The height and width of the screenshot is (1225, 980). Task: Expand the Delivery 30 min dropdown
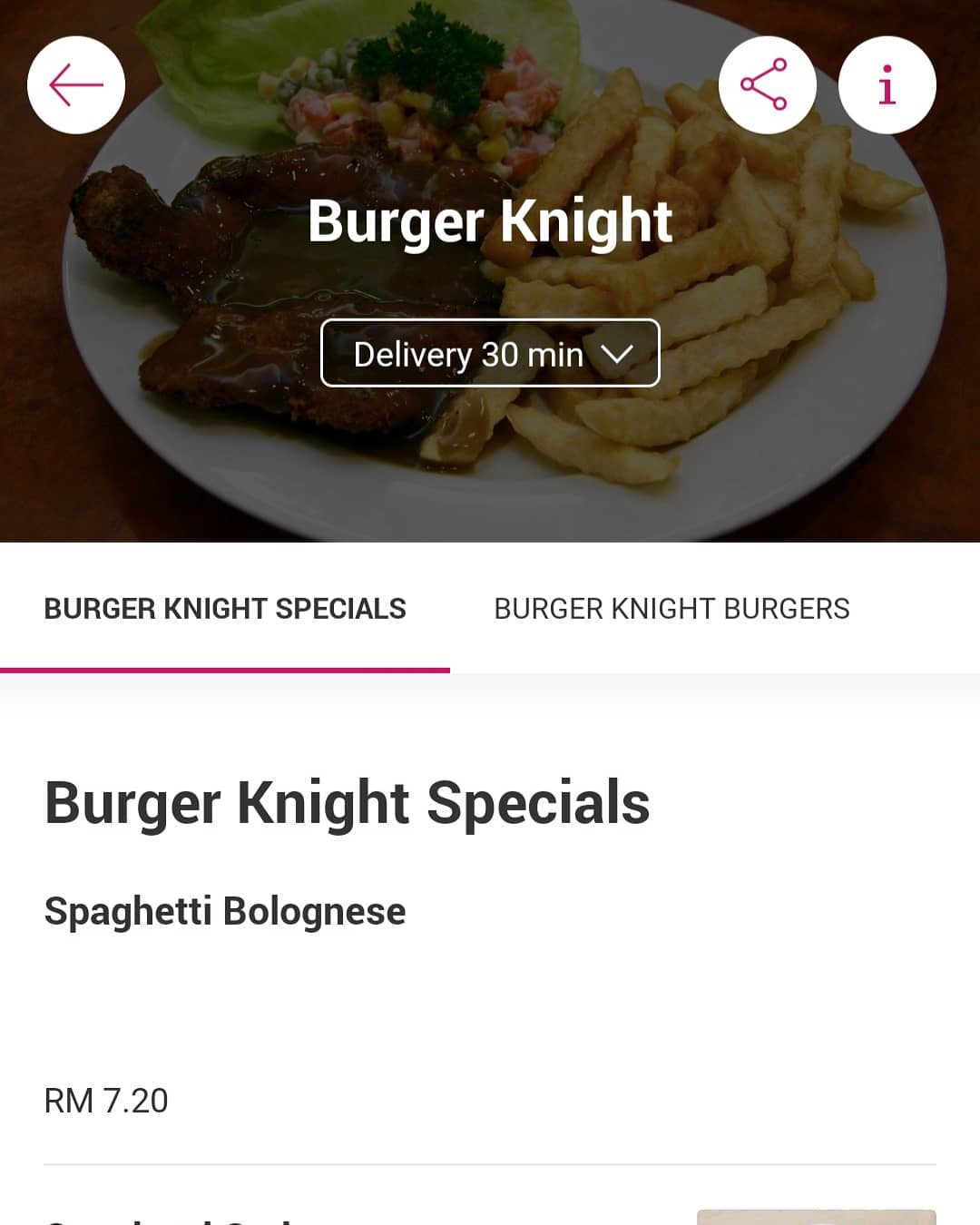(490, 353)
